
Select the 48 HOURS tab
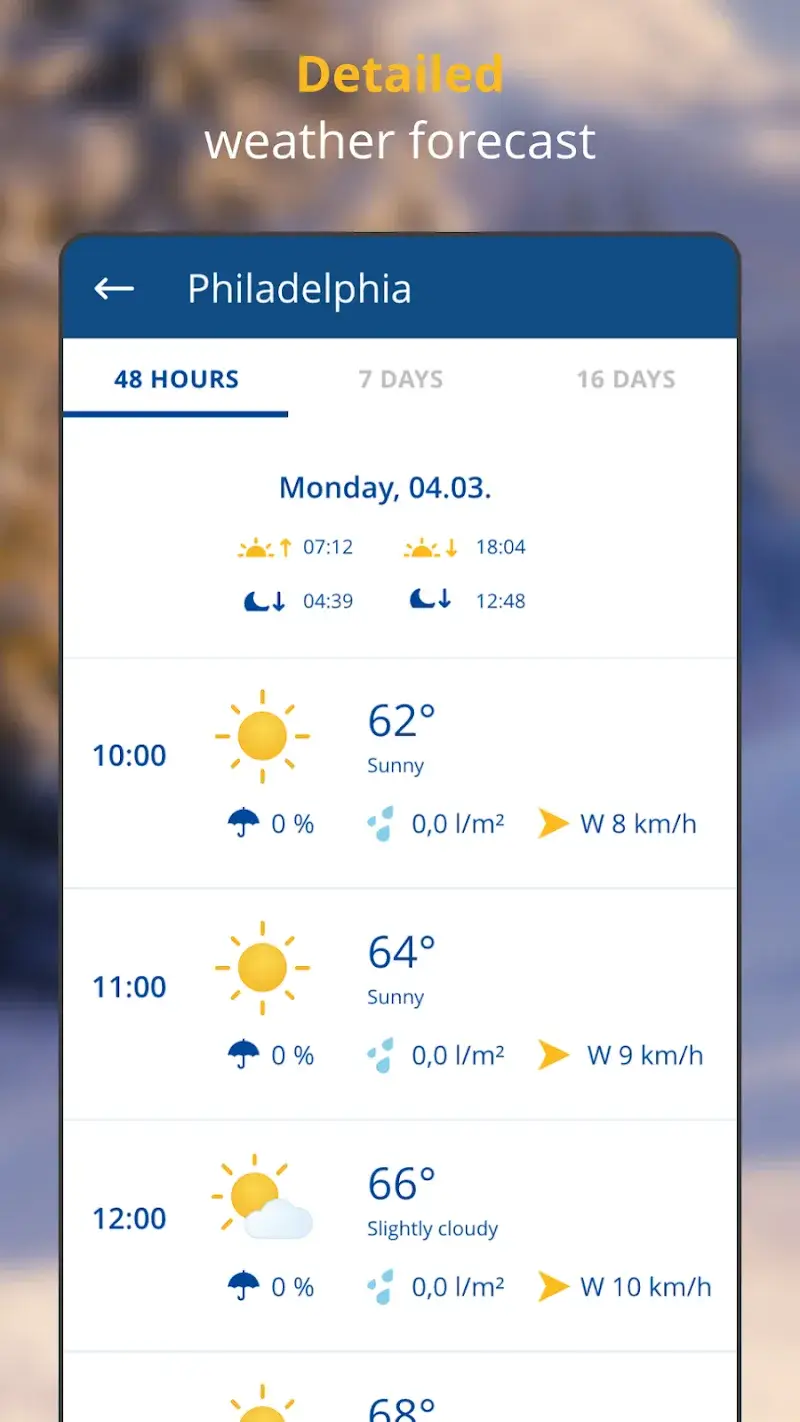[176, 379]
